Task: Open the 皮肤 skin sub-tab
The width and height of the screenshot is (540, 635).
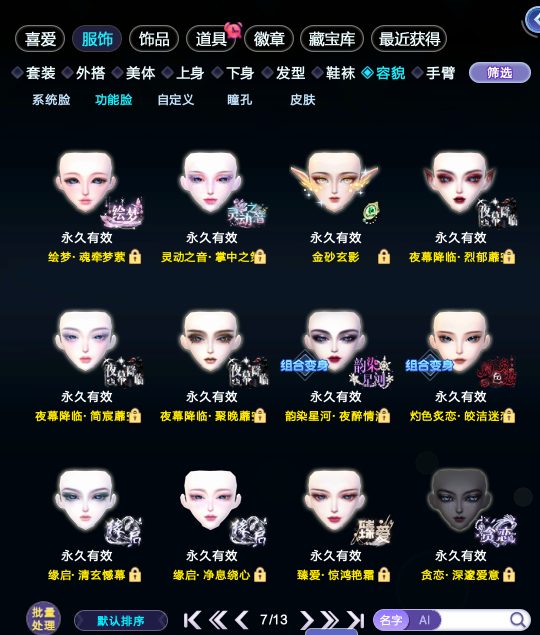Action: [x=303, y=100]
